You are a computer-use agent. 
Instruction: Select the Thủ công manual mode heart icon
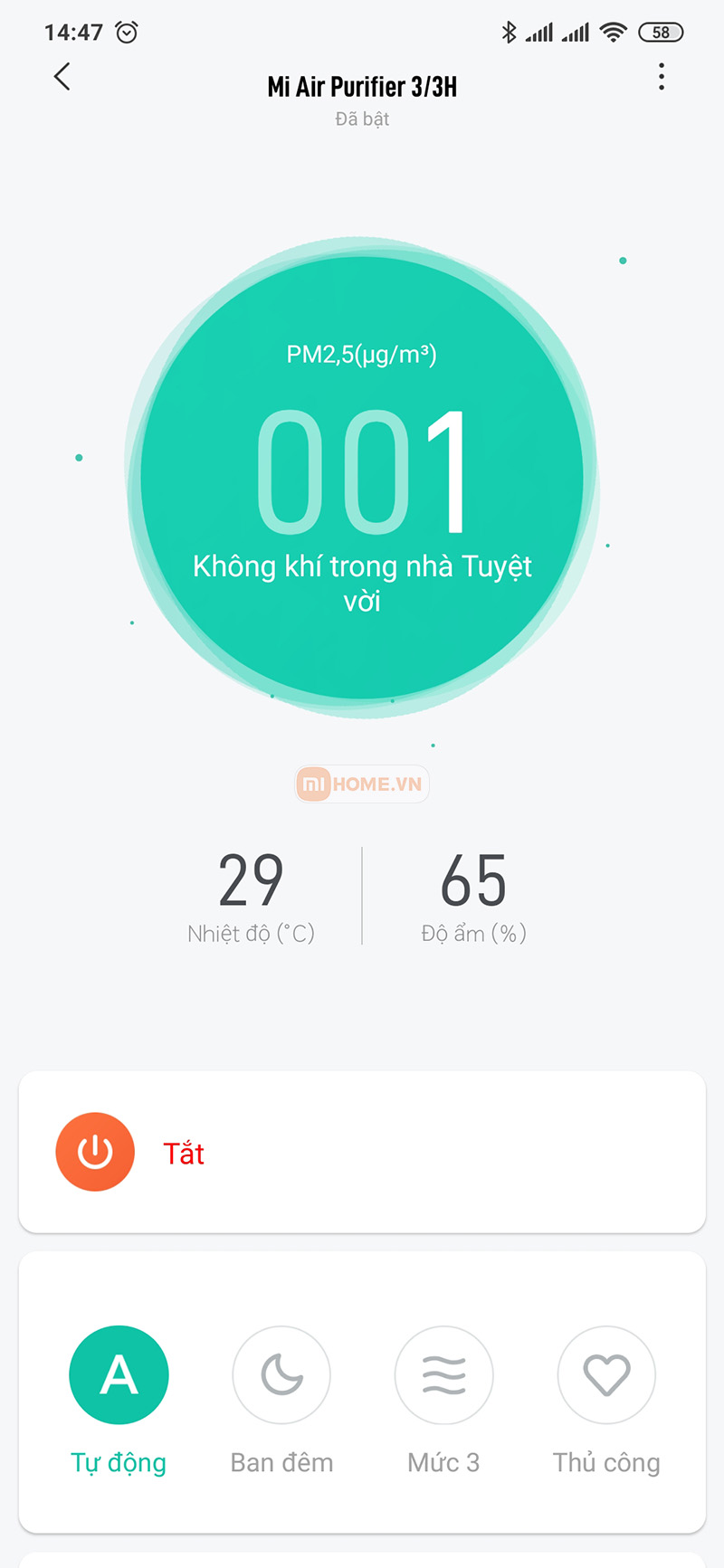tap(606, 1374)
